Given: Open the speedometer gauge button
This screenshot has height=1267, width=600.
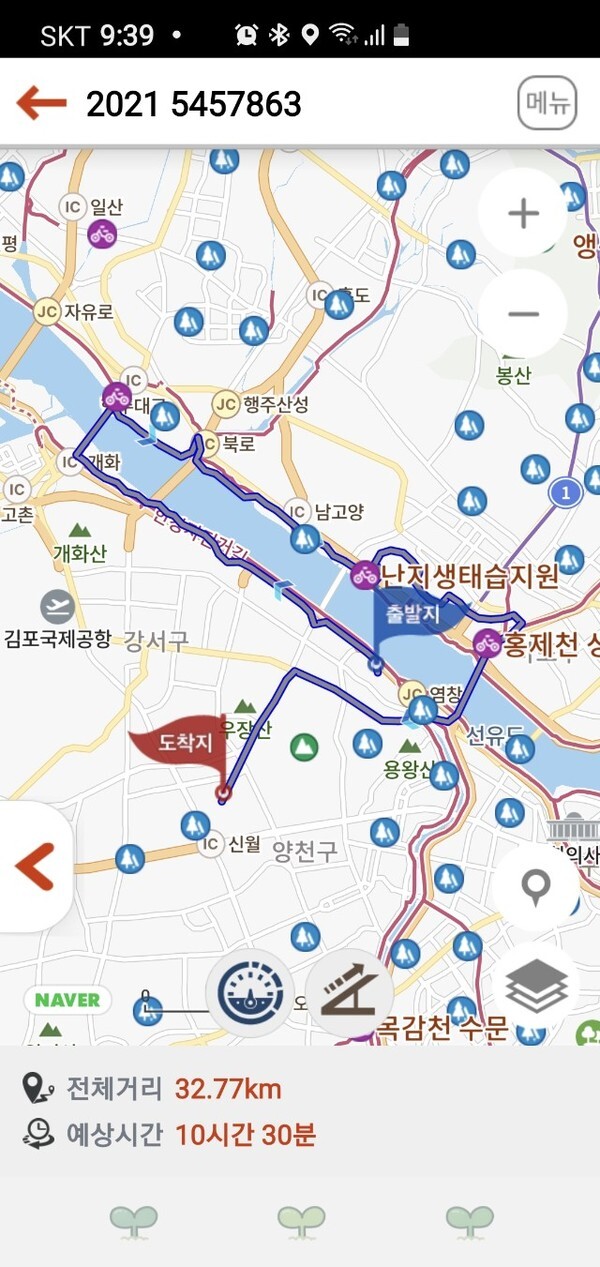Looking at the screenshot, I should tap(250, 993).
